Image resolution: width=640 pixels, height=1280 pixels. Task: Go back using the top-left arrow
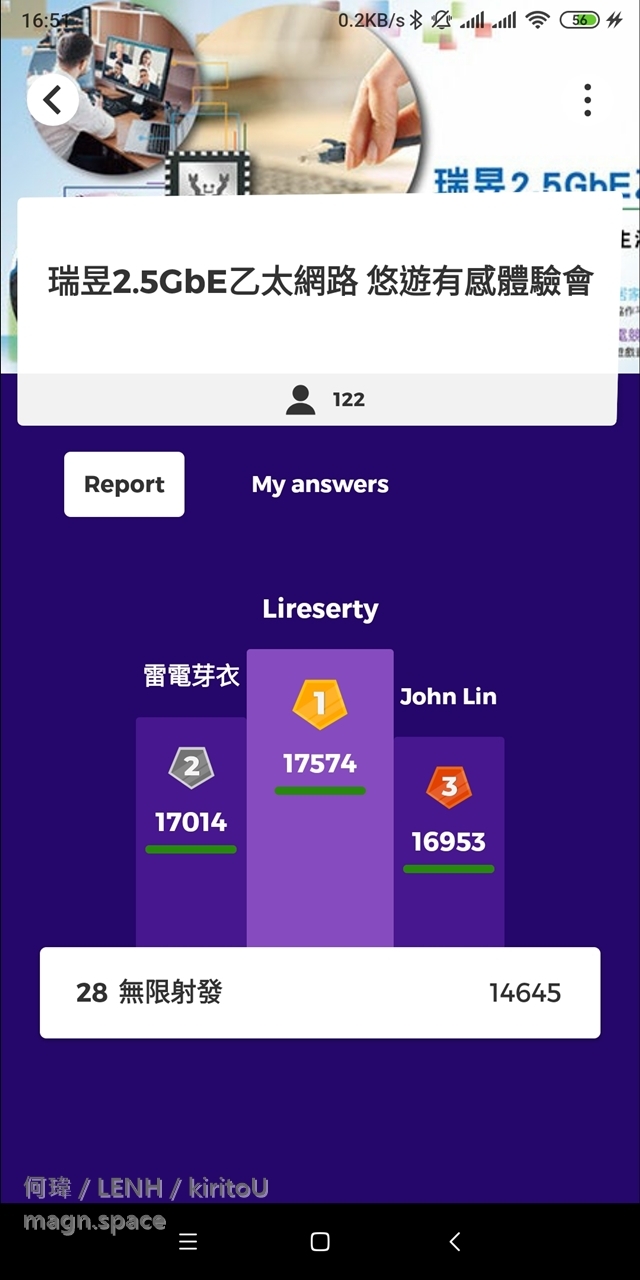pyautogui.click(x=53, y=99)
